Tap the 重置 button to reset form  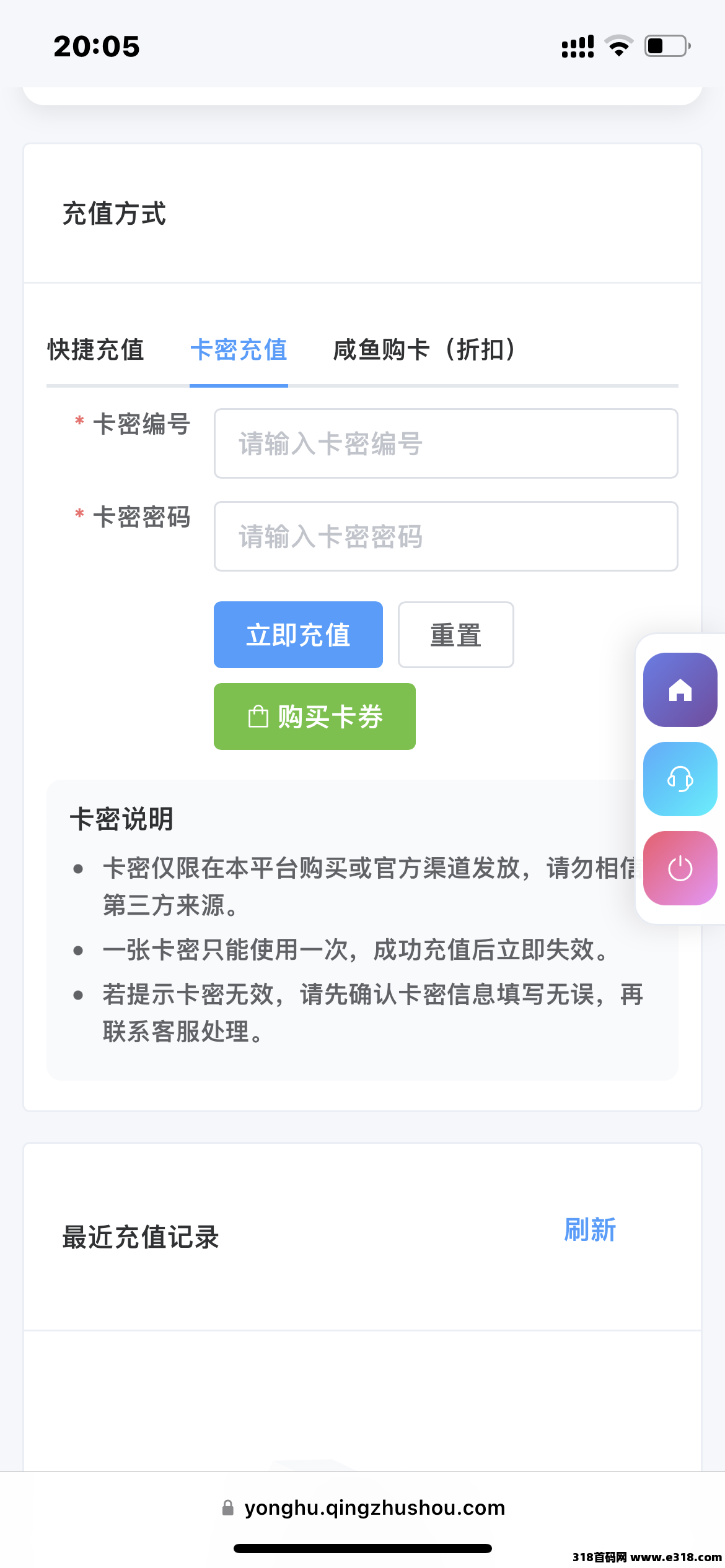tap(455, 635)
